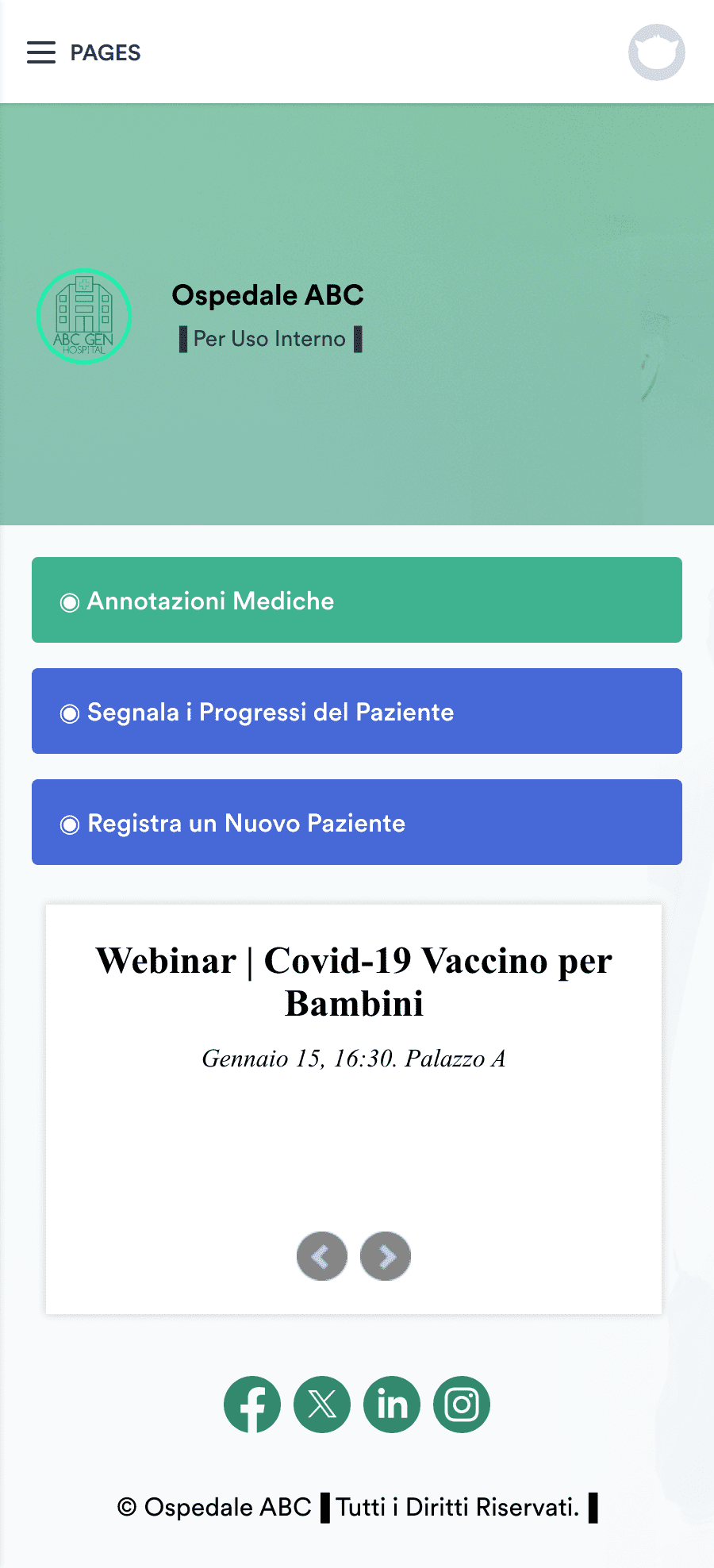
Task: Select Segnala i Progressi del Paziente
Action: tap(357, 711)
